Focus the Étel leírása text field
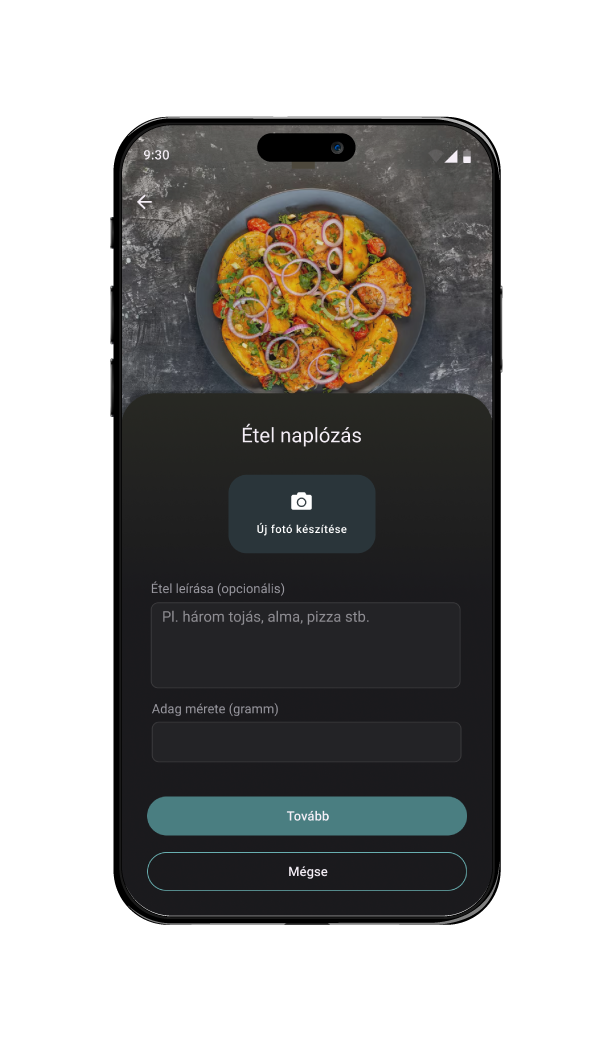This screenshot has width=613, height=1042. click(305, 644)
